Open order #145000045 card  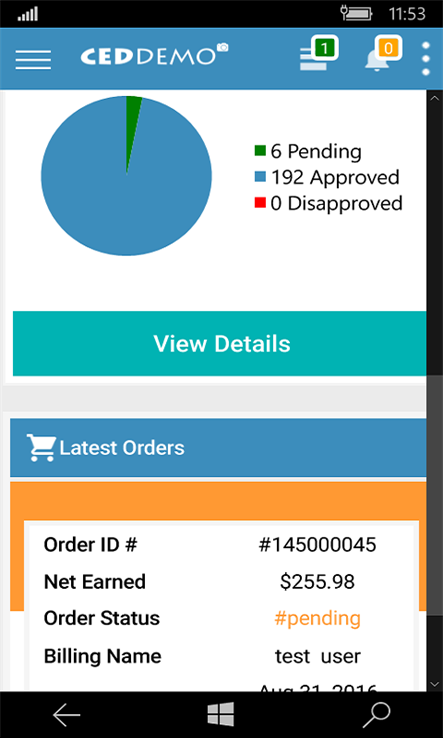point(221,605)
